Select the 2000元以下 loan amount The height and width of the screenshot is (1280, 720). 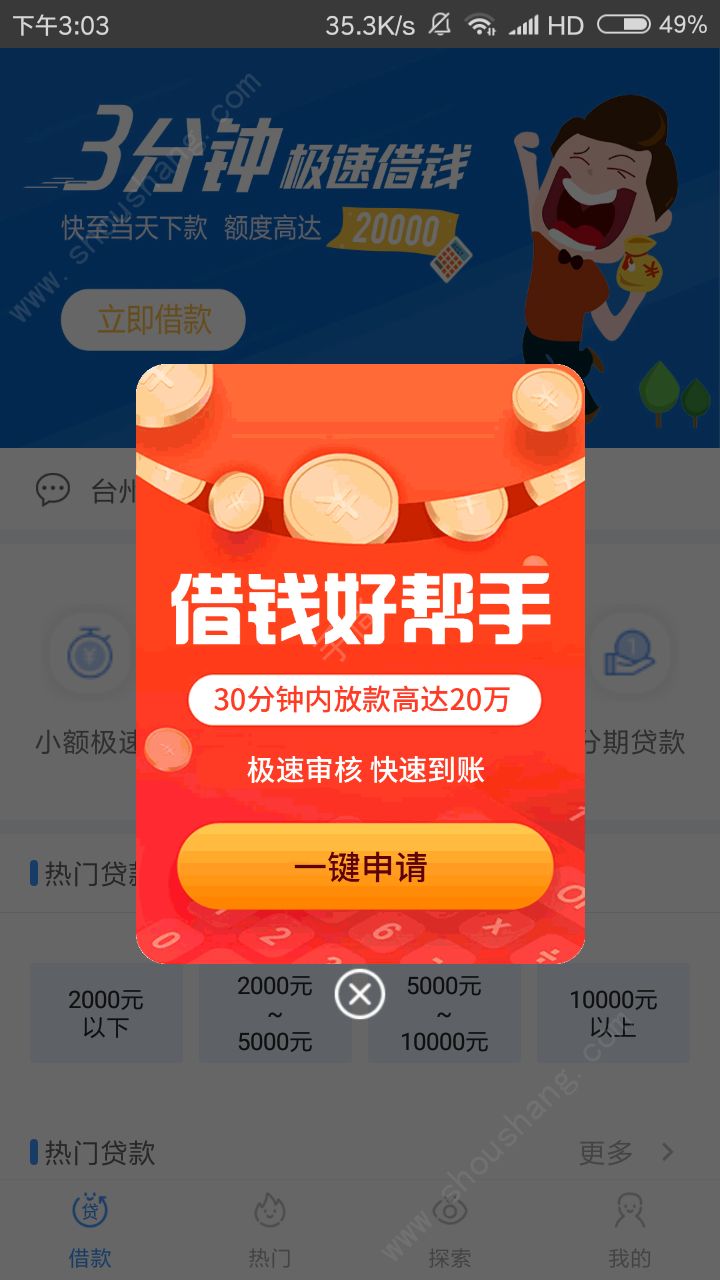[x=106, y=1013]
